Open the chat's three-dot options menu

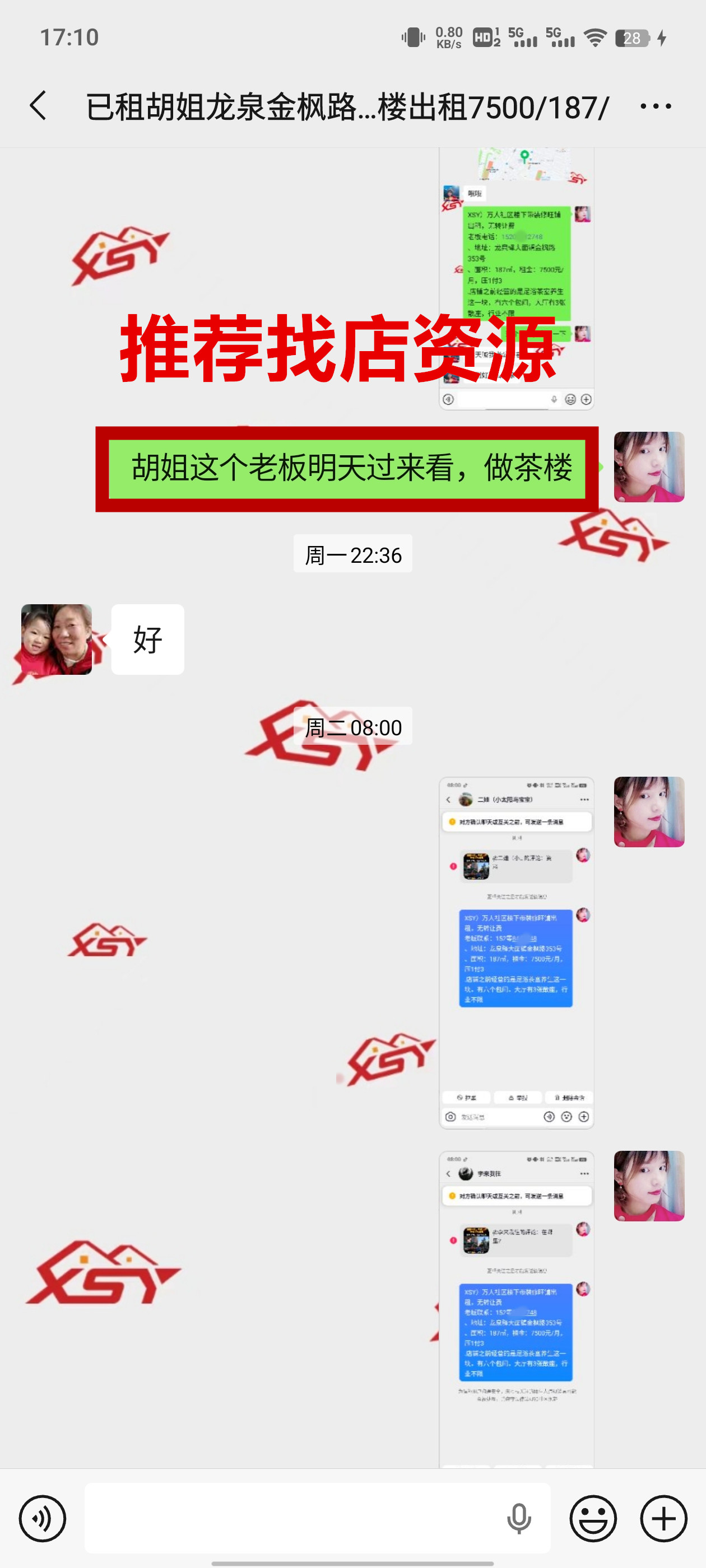(x=656, y=106)
